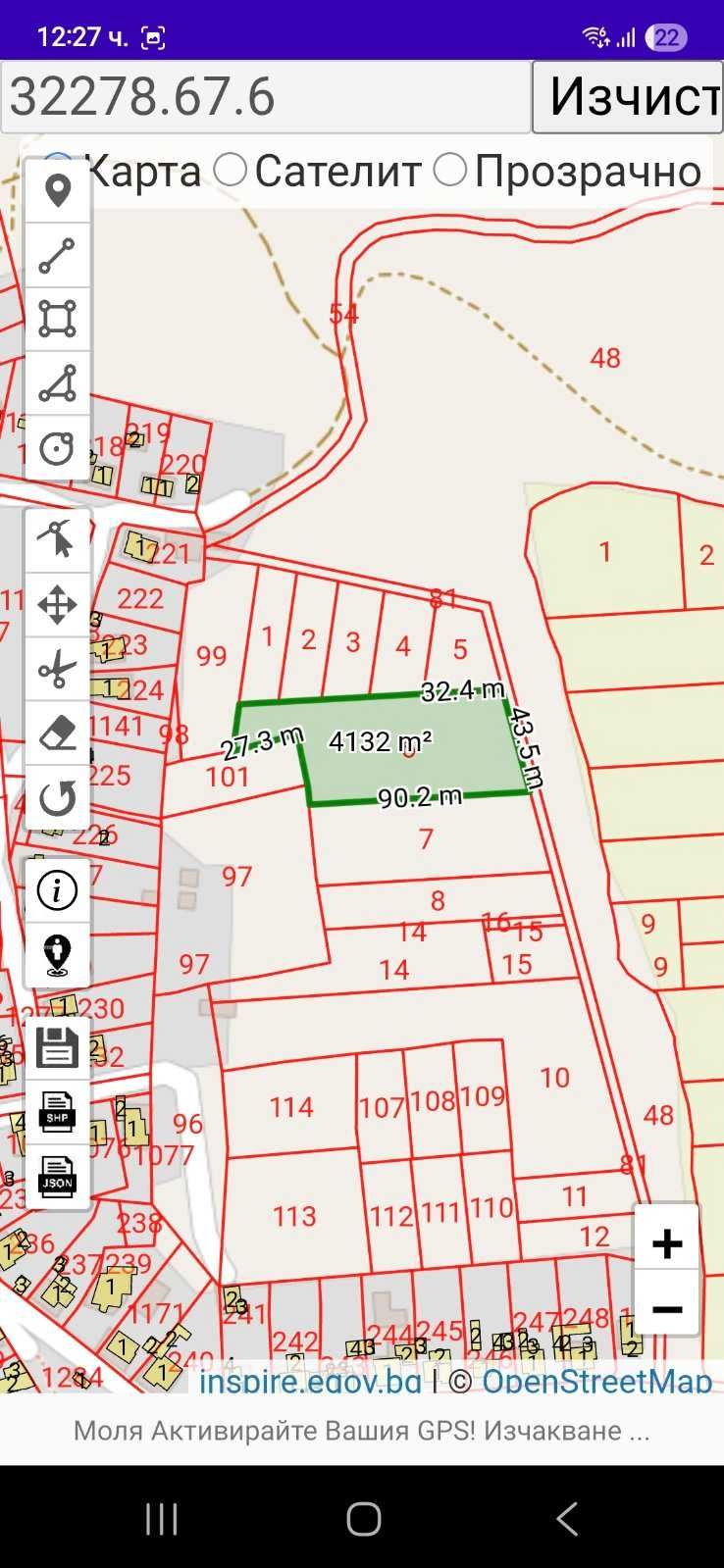Zoom in with the plus button
Viewport: 724px width, 1568px height.
(x=667, y=1243)
